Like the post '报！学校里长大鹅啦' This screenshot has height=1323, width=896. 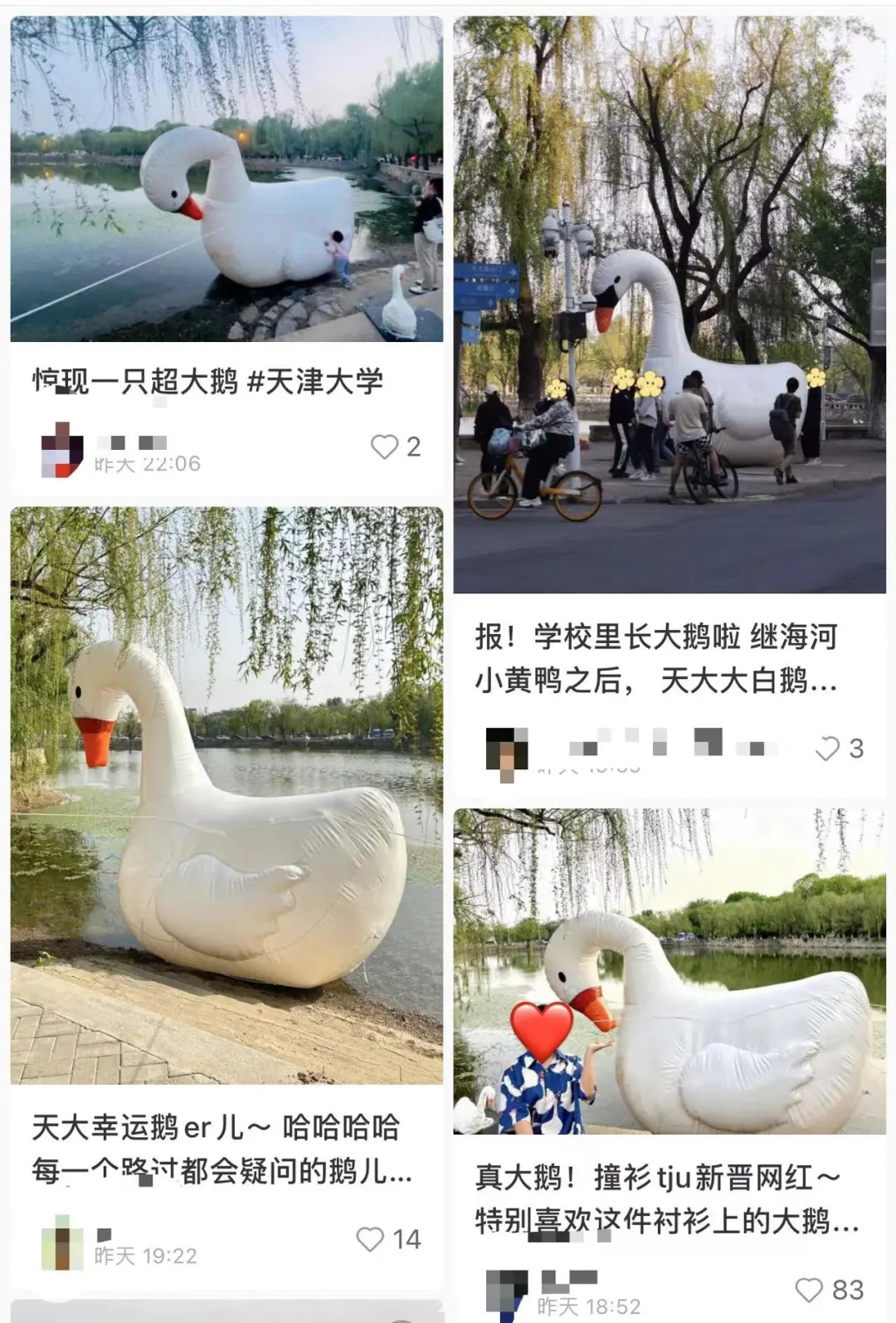click(x=827, y=749)
